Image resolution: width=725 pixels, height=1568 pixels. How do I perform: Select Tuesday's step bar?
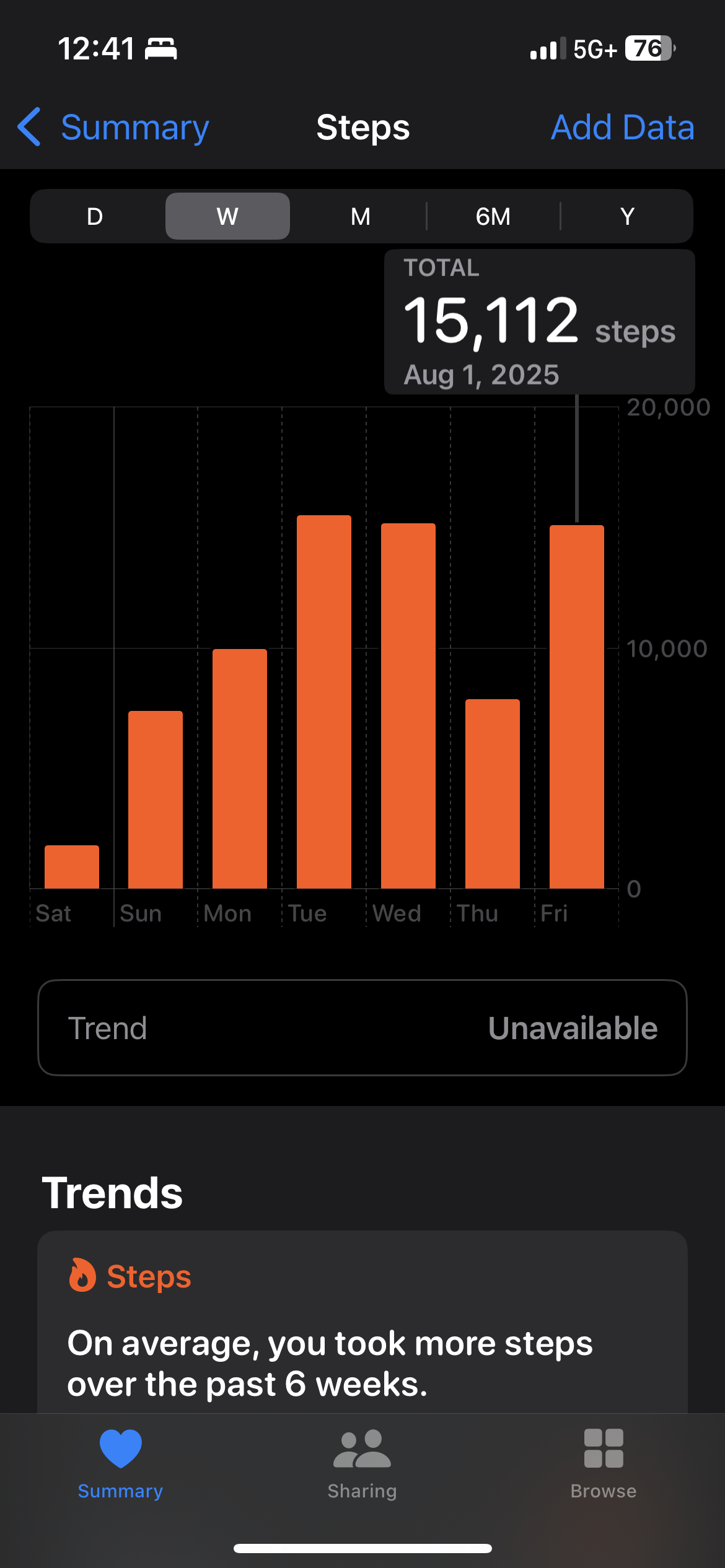324,702
